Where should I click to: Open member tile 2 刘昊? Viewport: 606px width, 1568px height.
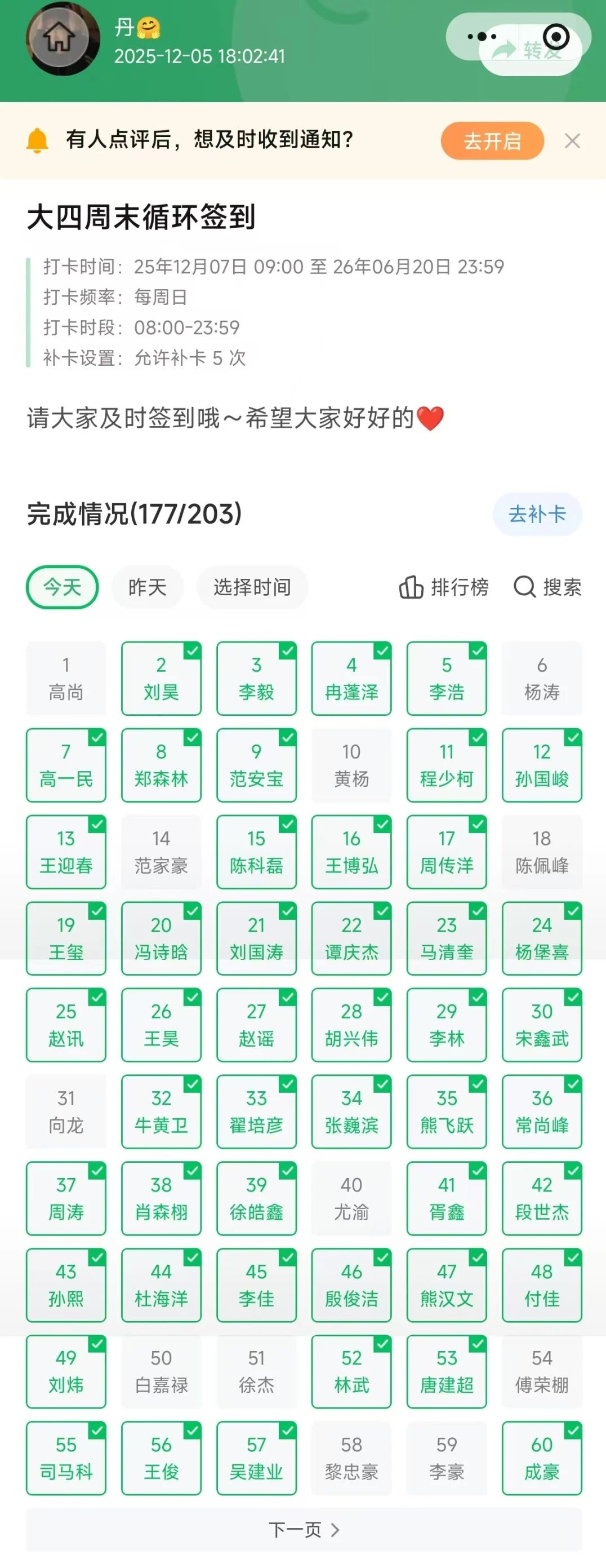click(161, 679)
